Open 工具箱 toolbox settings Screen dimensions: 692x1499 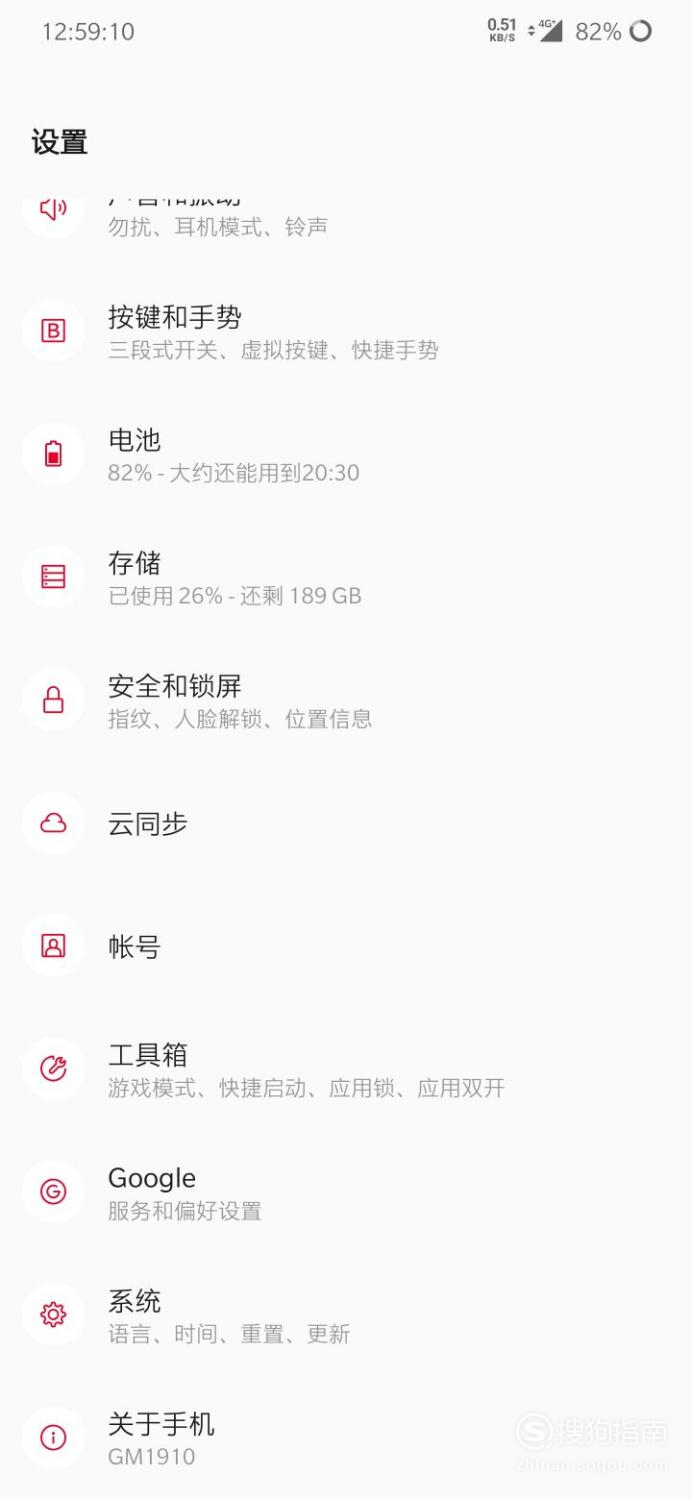(x=346, y=1070)
